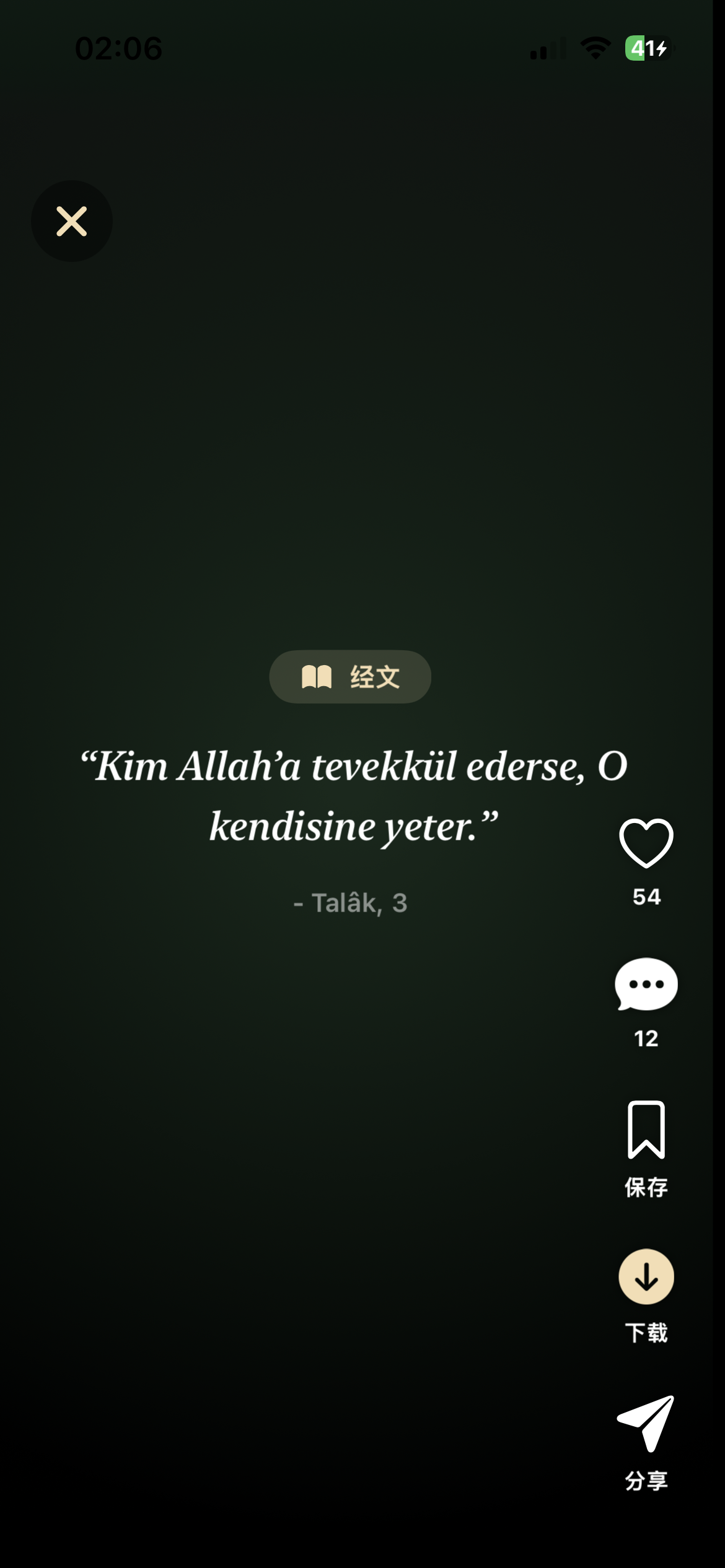Download this verse image
Image resolution: width=725 pixels, height=1568 pixels.
click(x=646, y=1276)
